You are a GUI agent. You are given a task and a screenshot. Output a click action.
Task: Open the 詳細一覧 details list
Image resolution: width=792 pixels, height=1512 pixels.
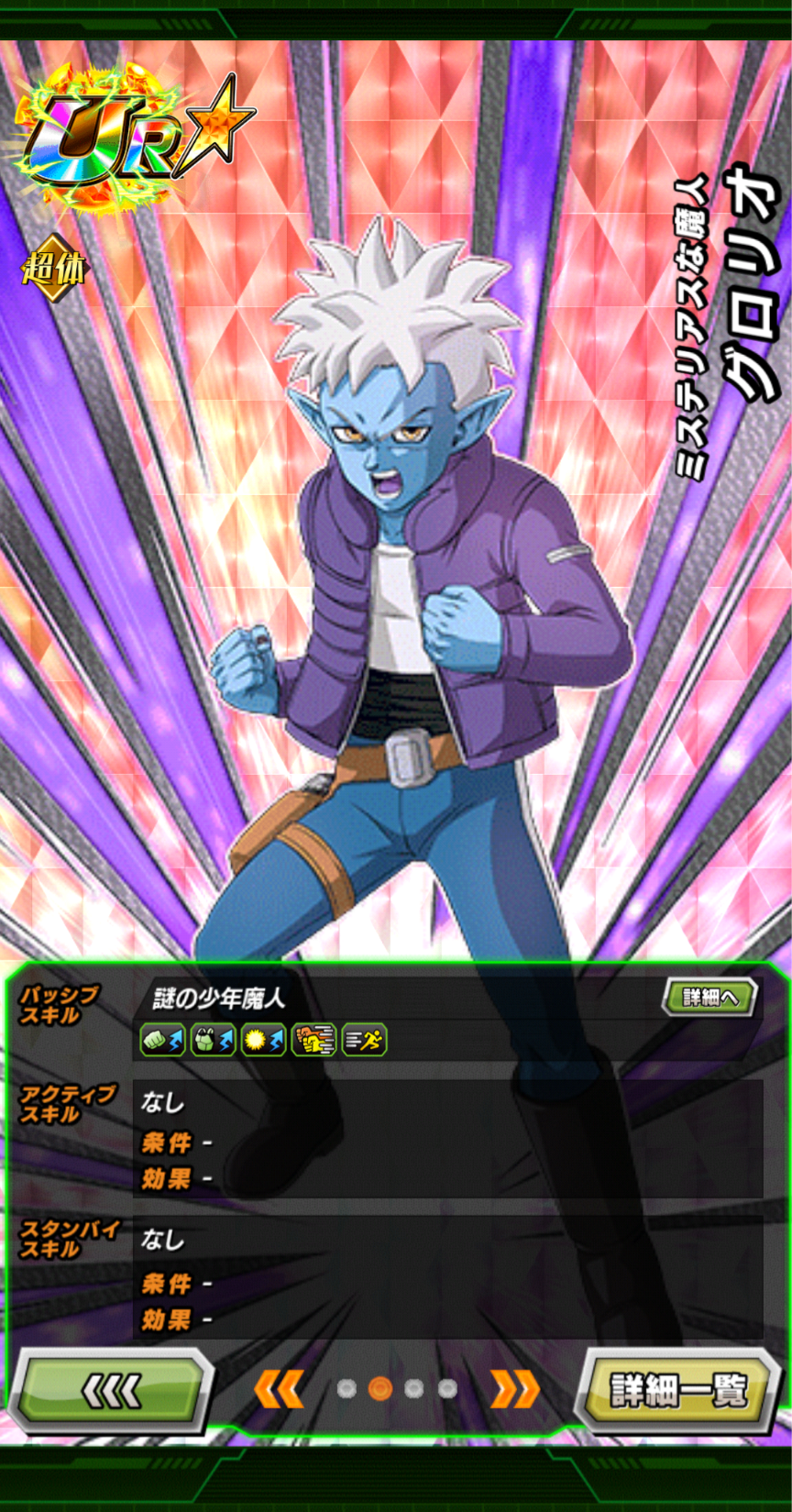coord(677,1390)
